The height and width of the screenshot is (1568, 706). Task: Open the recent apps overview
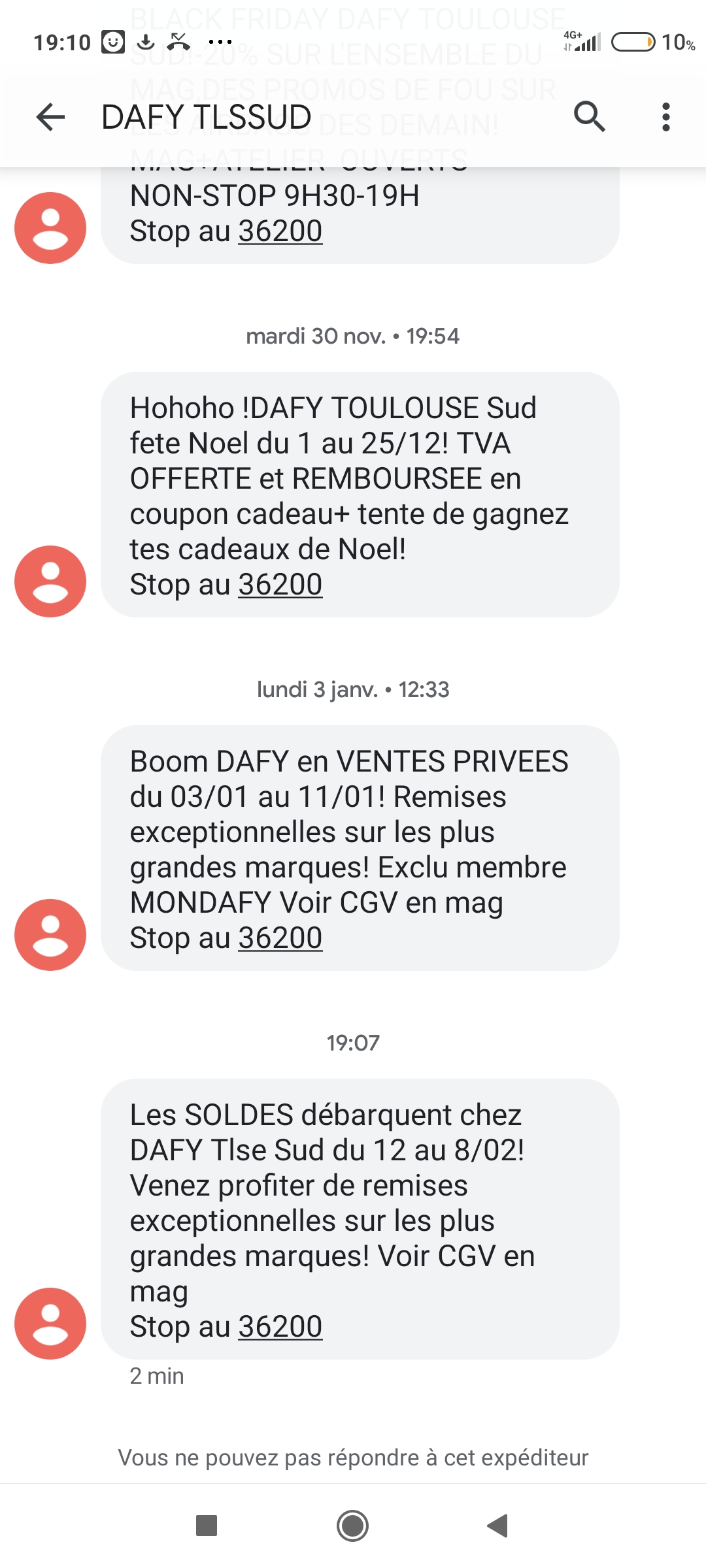tap(207, 1526)
